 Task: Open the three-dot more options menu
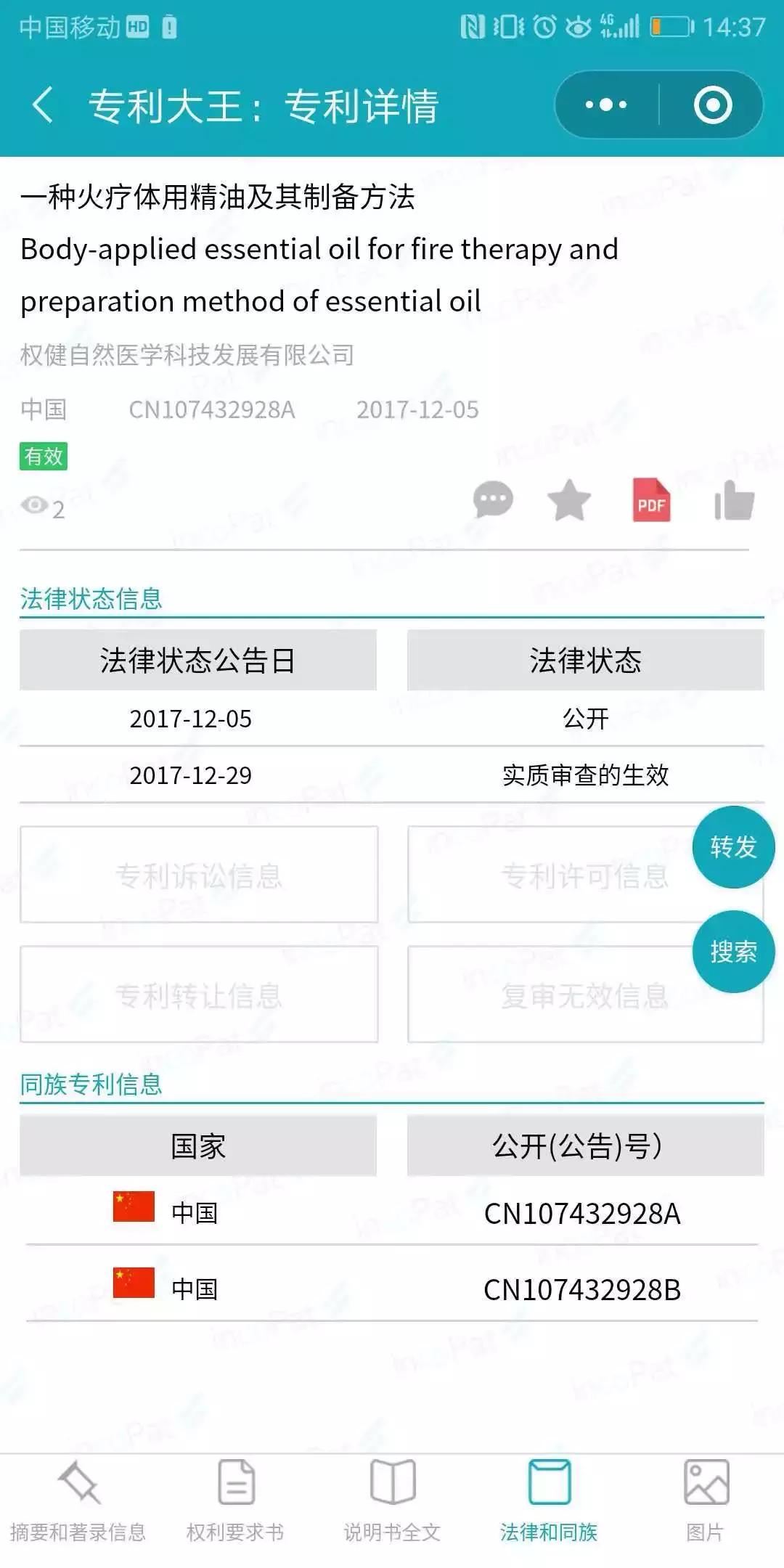click(607, 103)
